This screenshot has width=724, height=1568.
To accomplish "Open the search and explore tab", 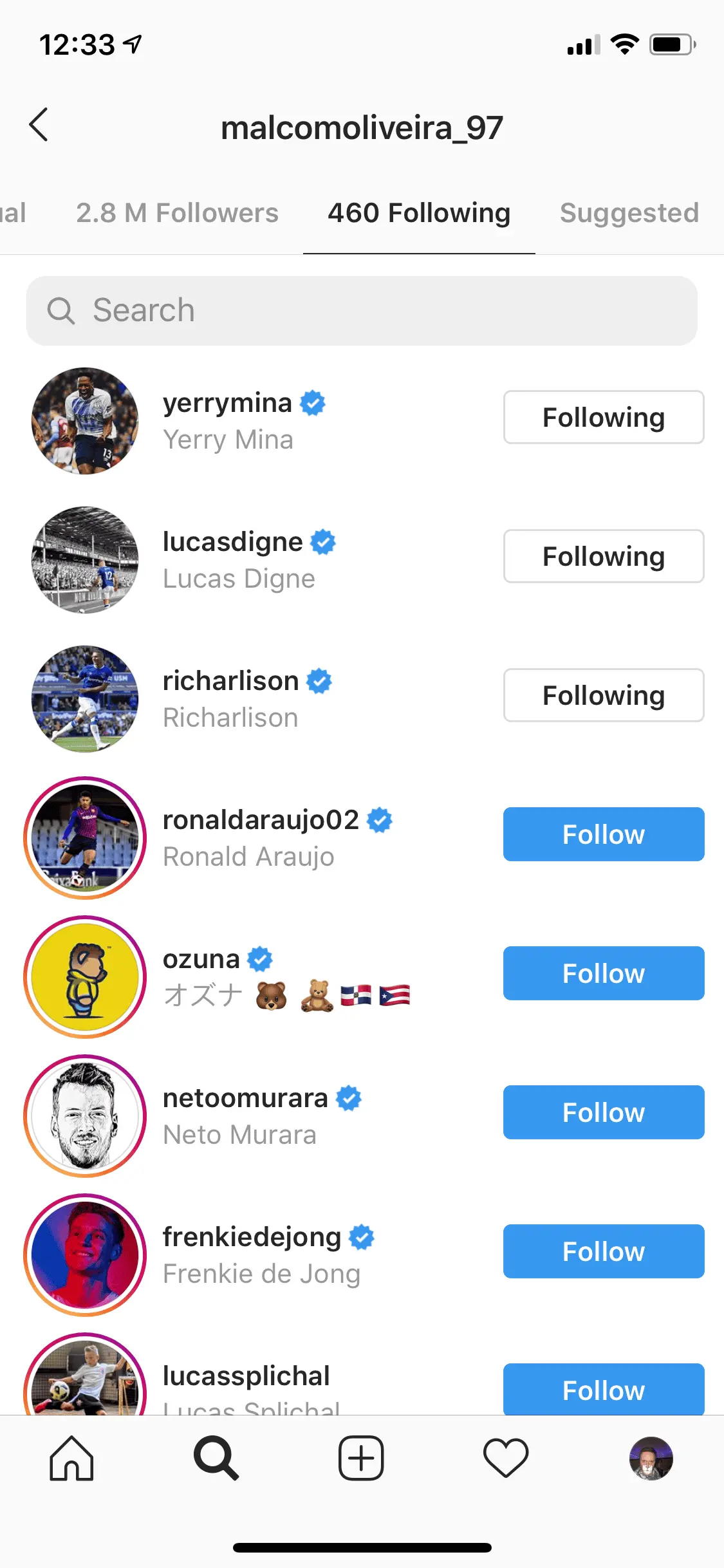I will point(216,1459).
